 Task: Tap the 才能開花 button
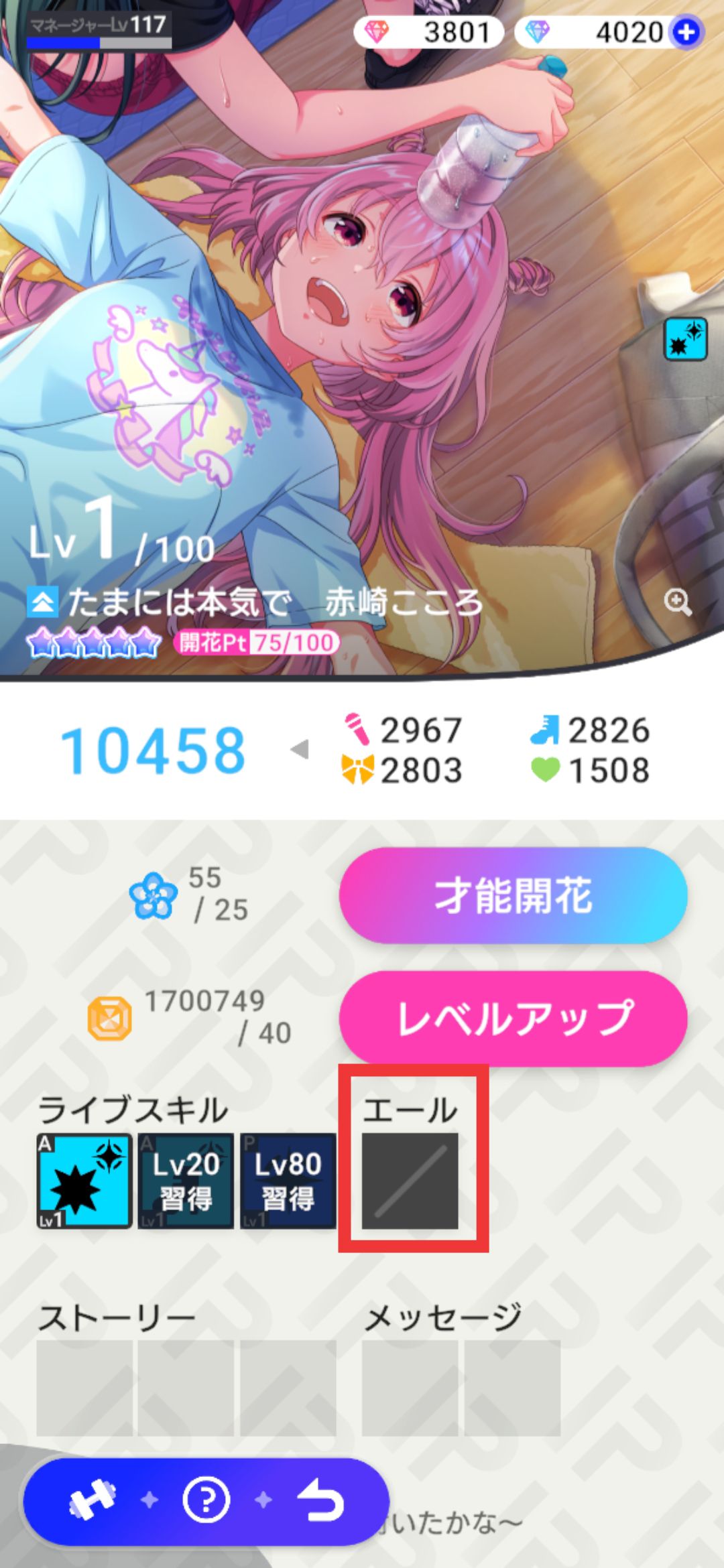click(513, 895)
